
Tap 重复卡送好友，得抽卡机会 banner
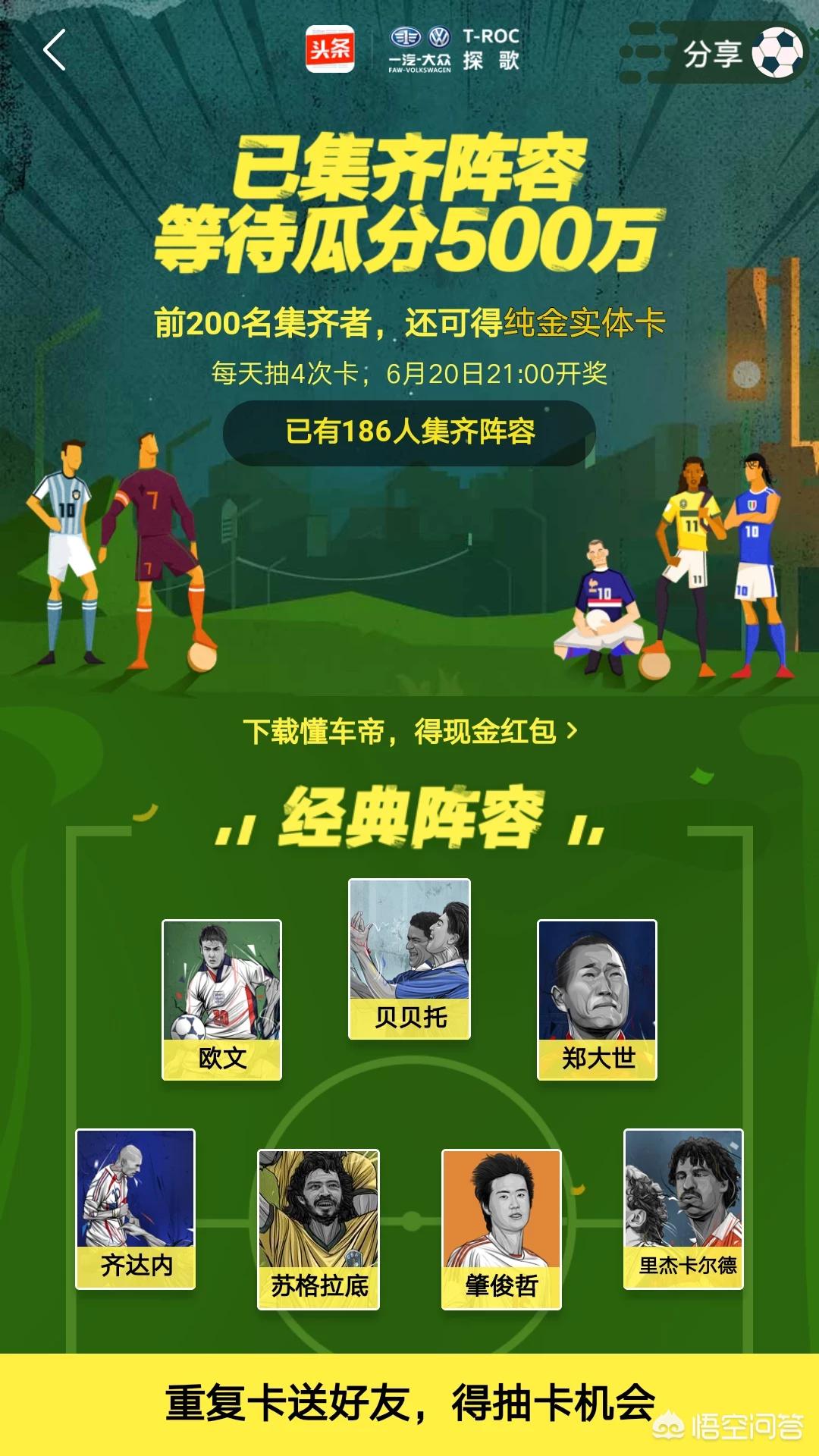pos(409,1403)
